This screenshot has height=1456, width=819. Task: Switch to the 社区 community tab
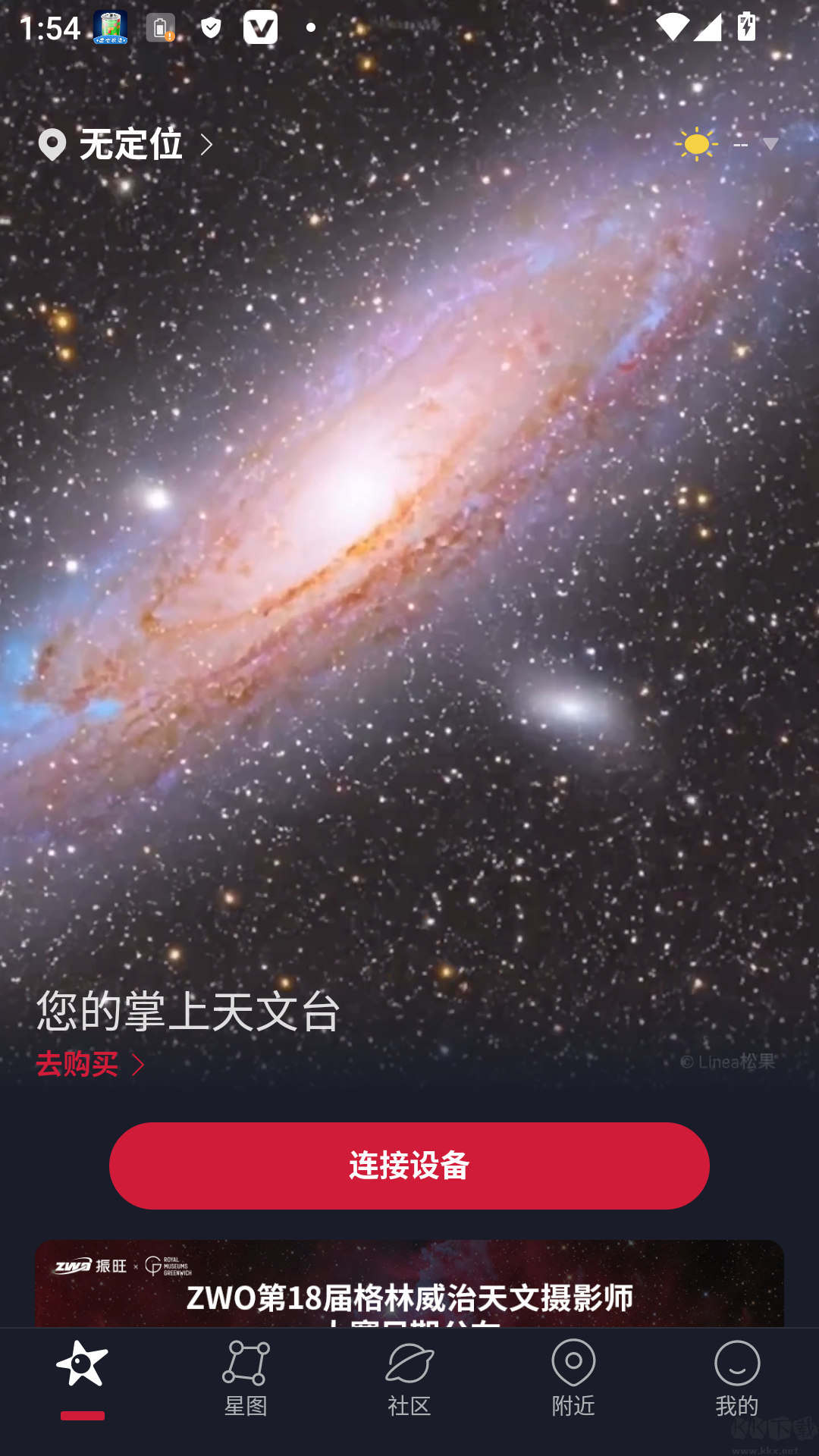[409, 1380]
